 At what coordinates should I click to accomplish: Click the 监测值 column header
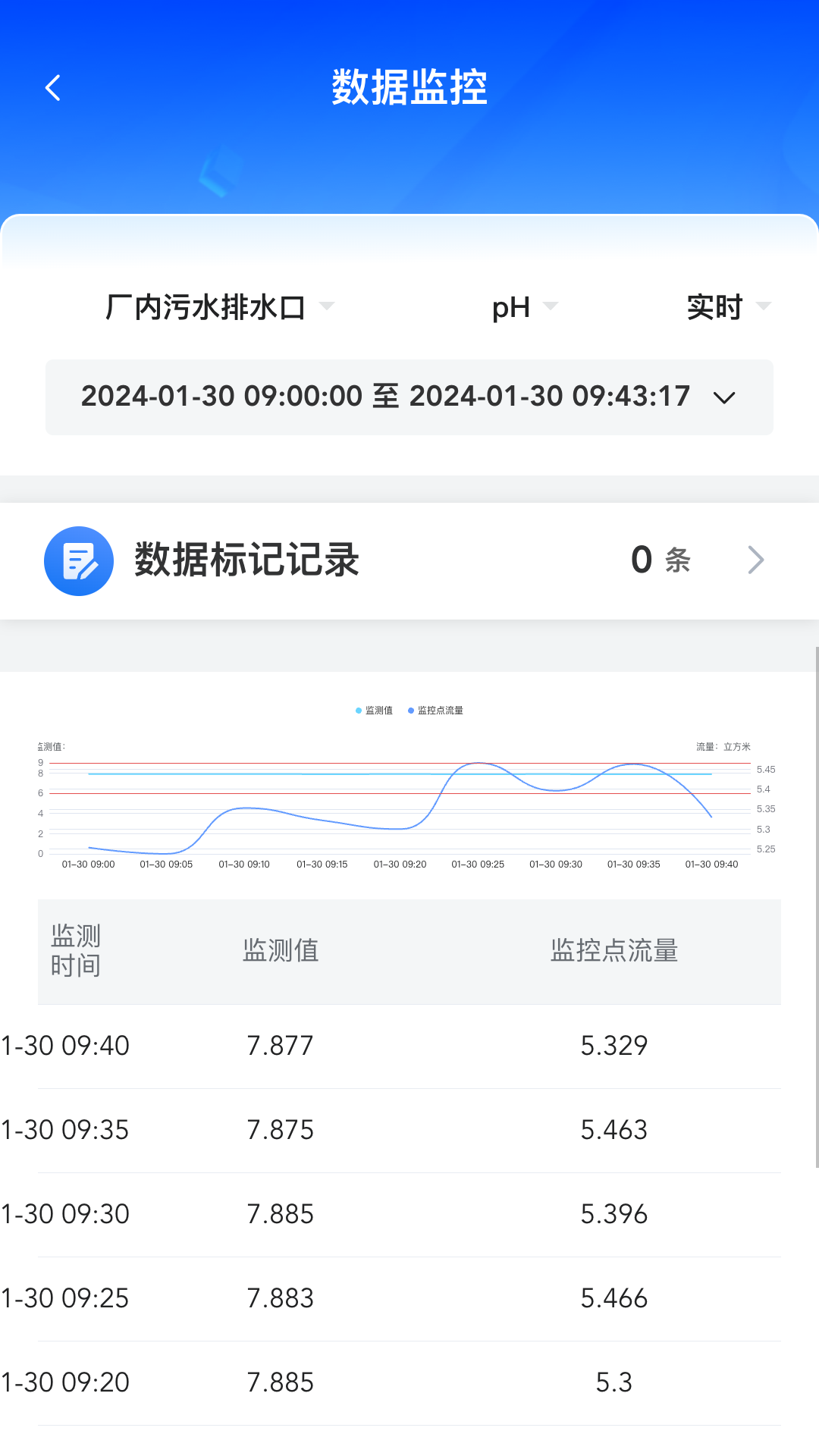point(281,951)
